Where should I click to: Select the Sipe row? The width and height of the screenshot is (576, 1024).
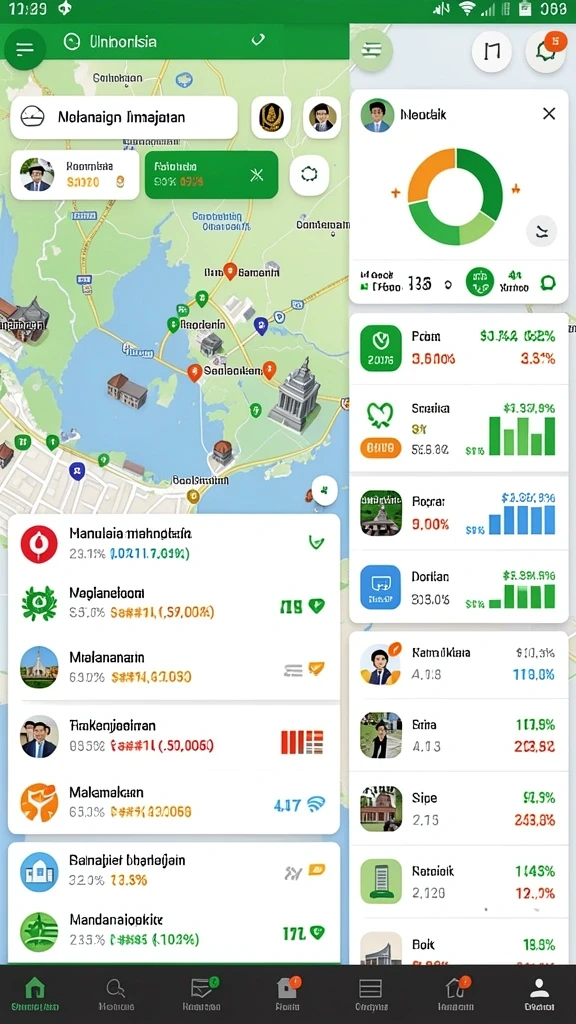pyautogui.click(x=458, y=808)
